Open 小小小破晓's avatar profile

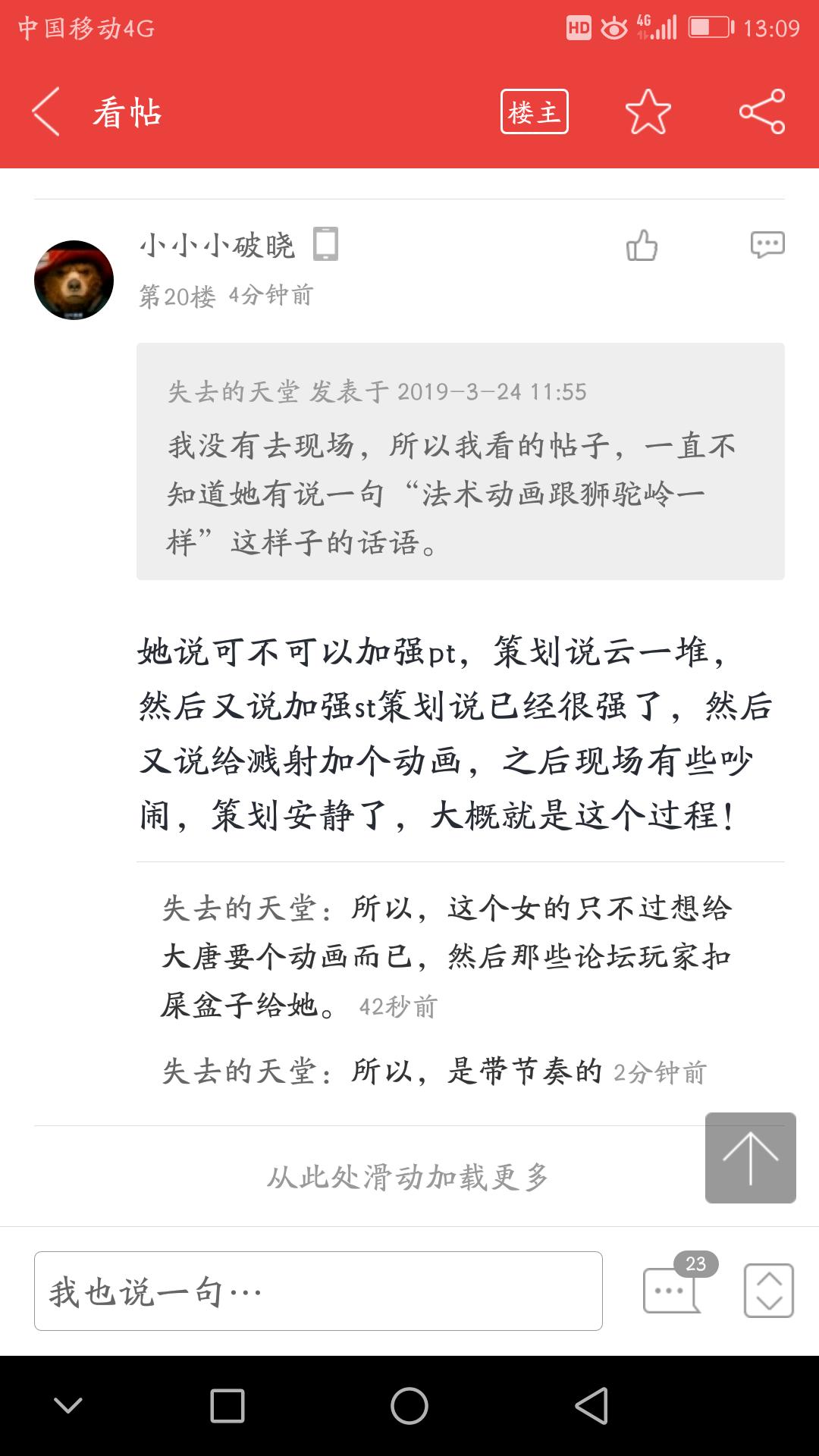pyautogui.click(x=74, y=280)
